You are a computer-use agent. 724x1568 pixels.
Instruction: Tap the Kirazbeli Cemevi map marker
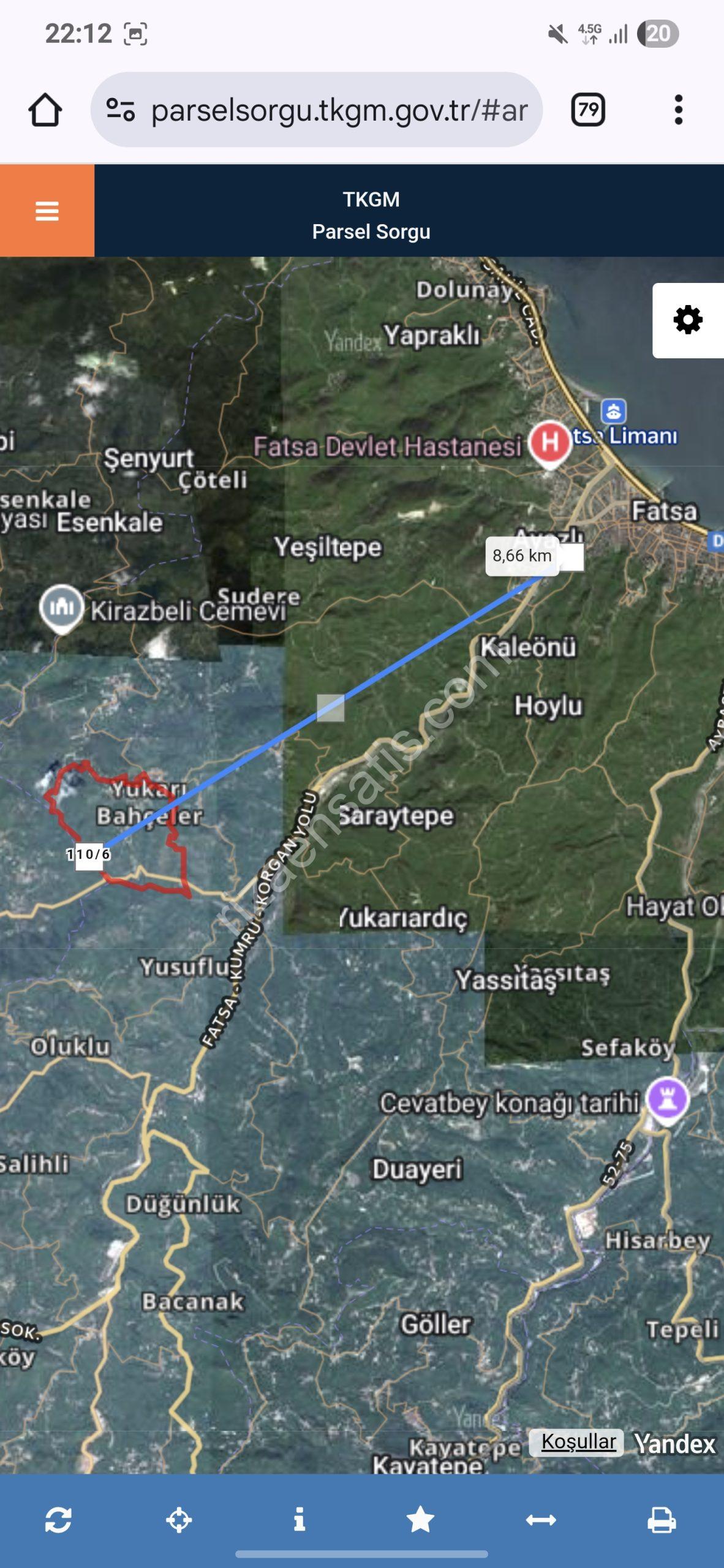pyautogui.click(x=61, y=608)
